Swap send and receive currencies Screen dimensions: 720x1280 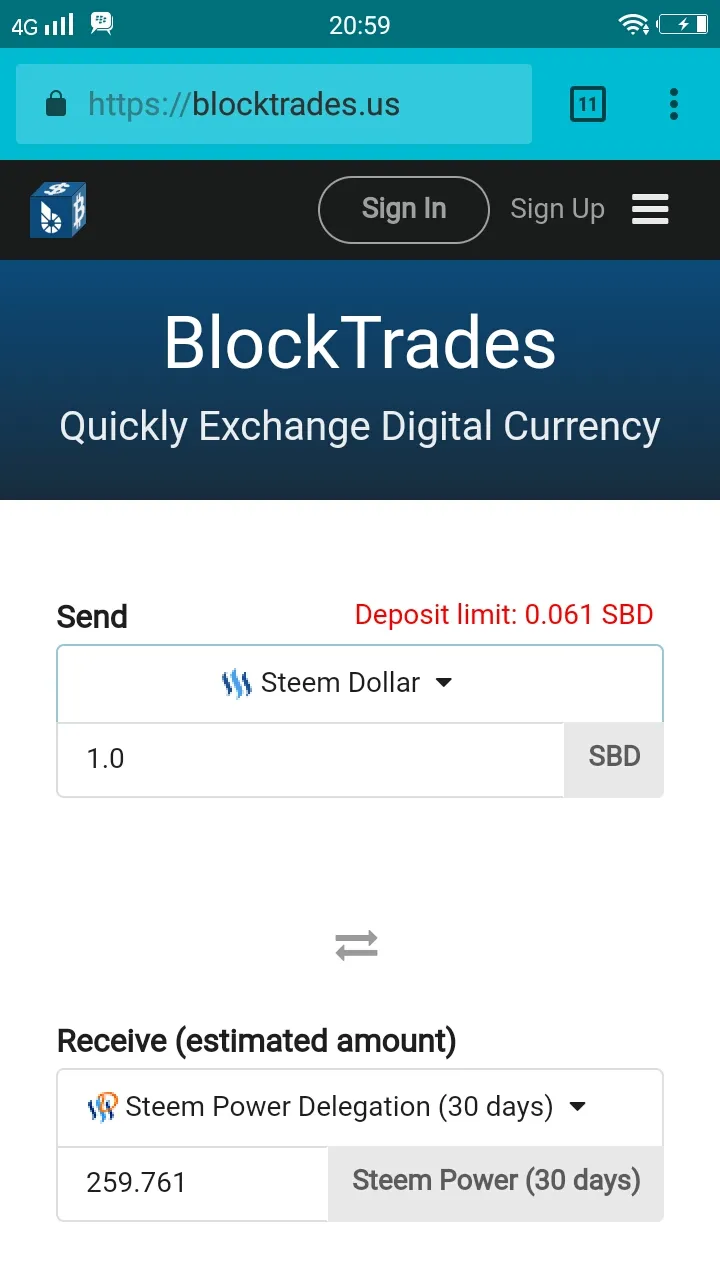pyautogui.click(x=357, y=945)
